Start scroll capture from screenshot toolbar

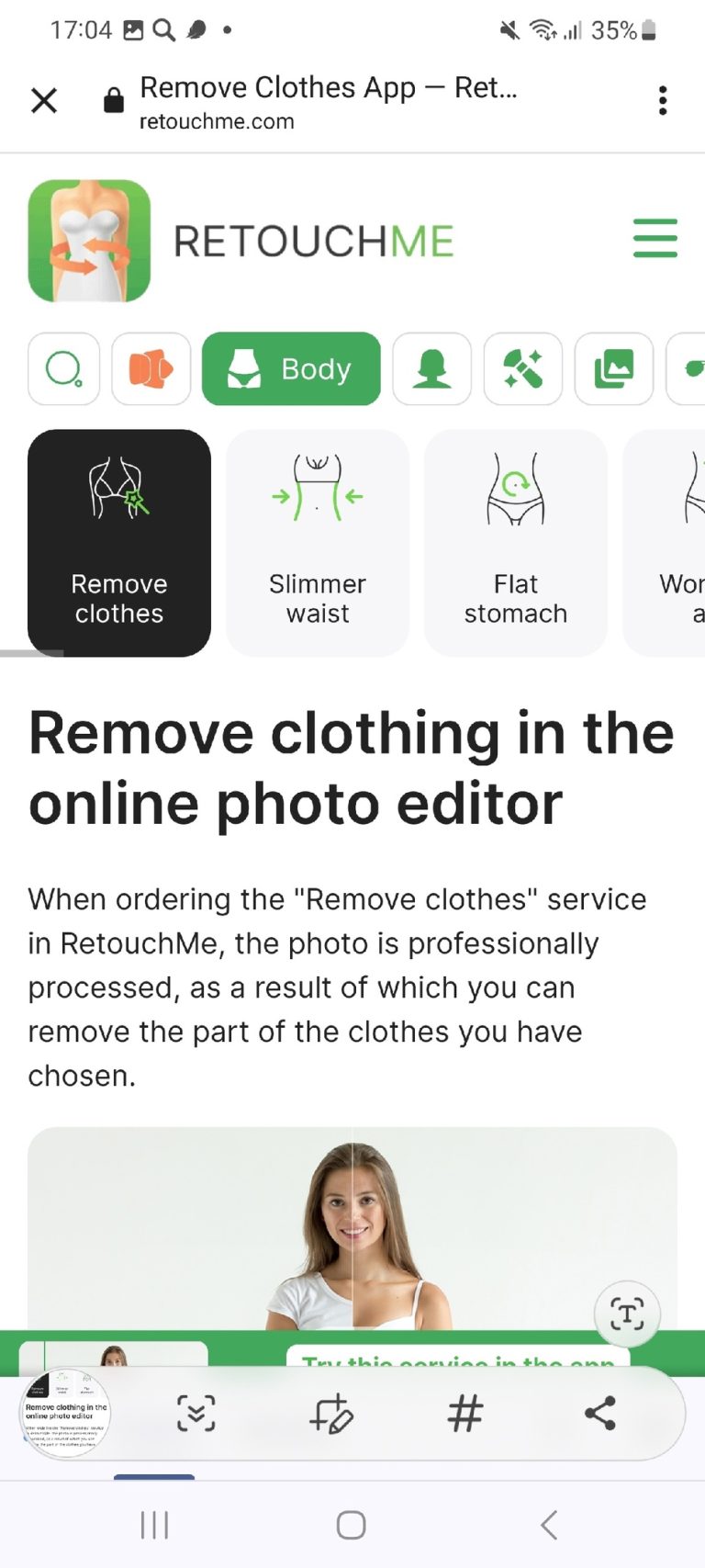196,1413
